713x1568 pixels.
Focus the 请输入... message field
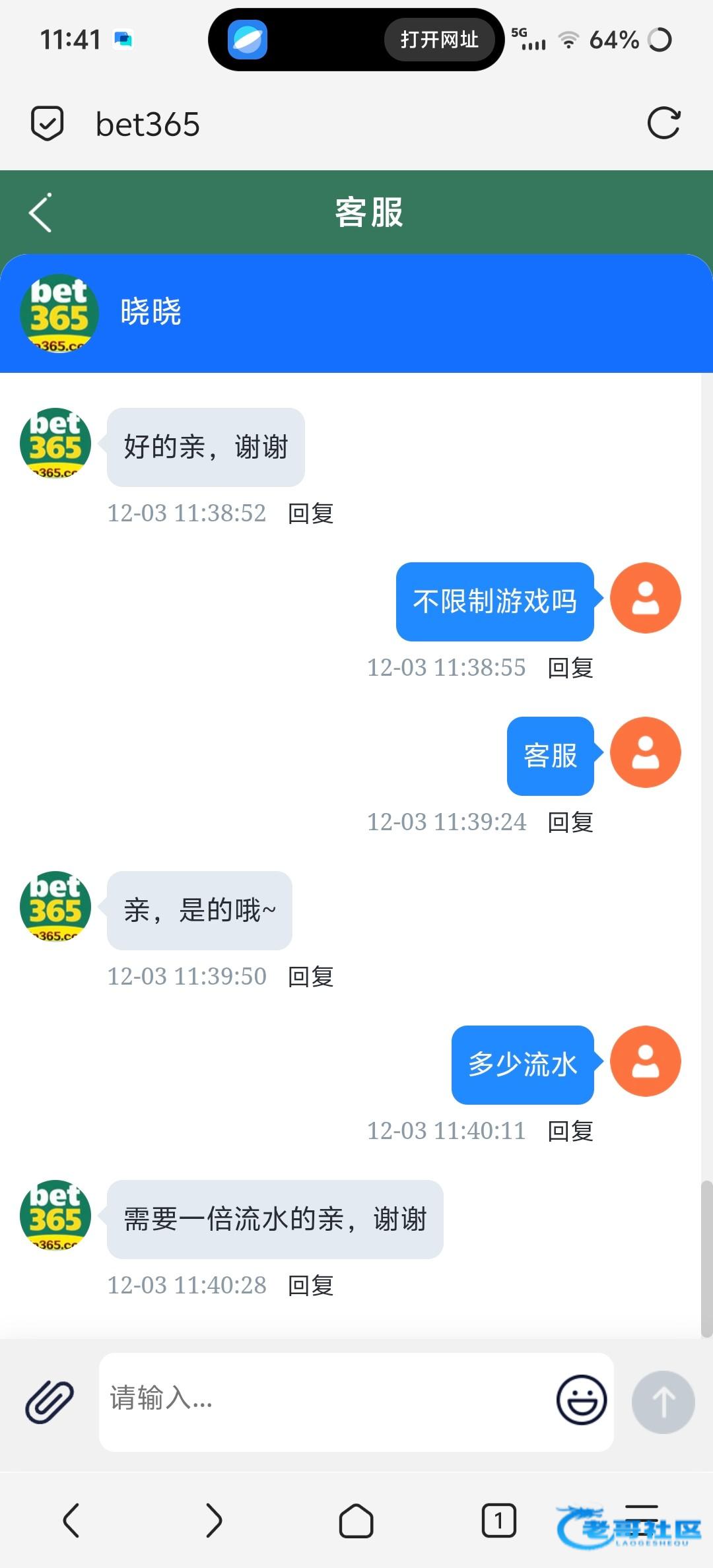323,1402
